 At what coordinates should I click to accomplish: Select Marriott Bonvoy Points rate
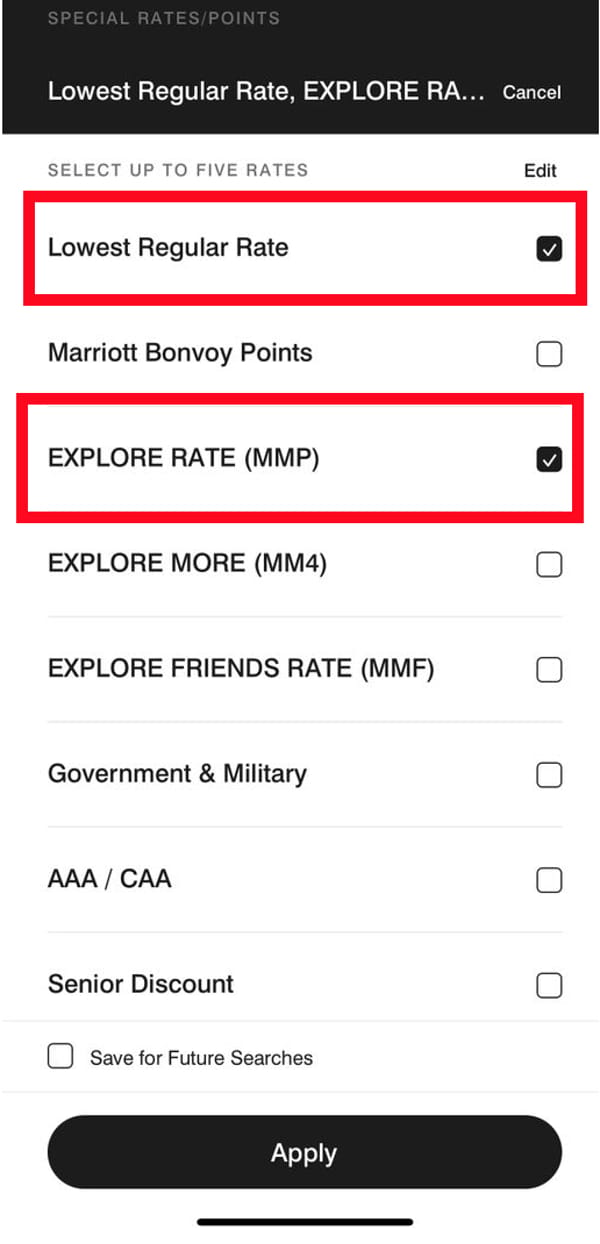[549, 354]
